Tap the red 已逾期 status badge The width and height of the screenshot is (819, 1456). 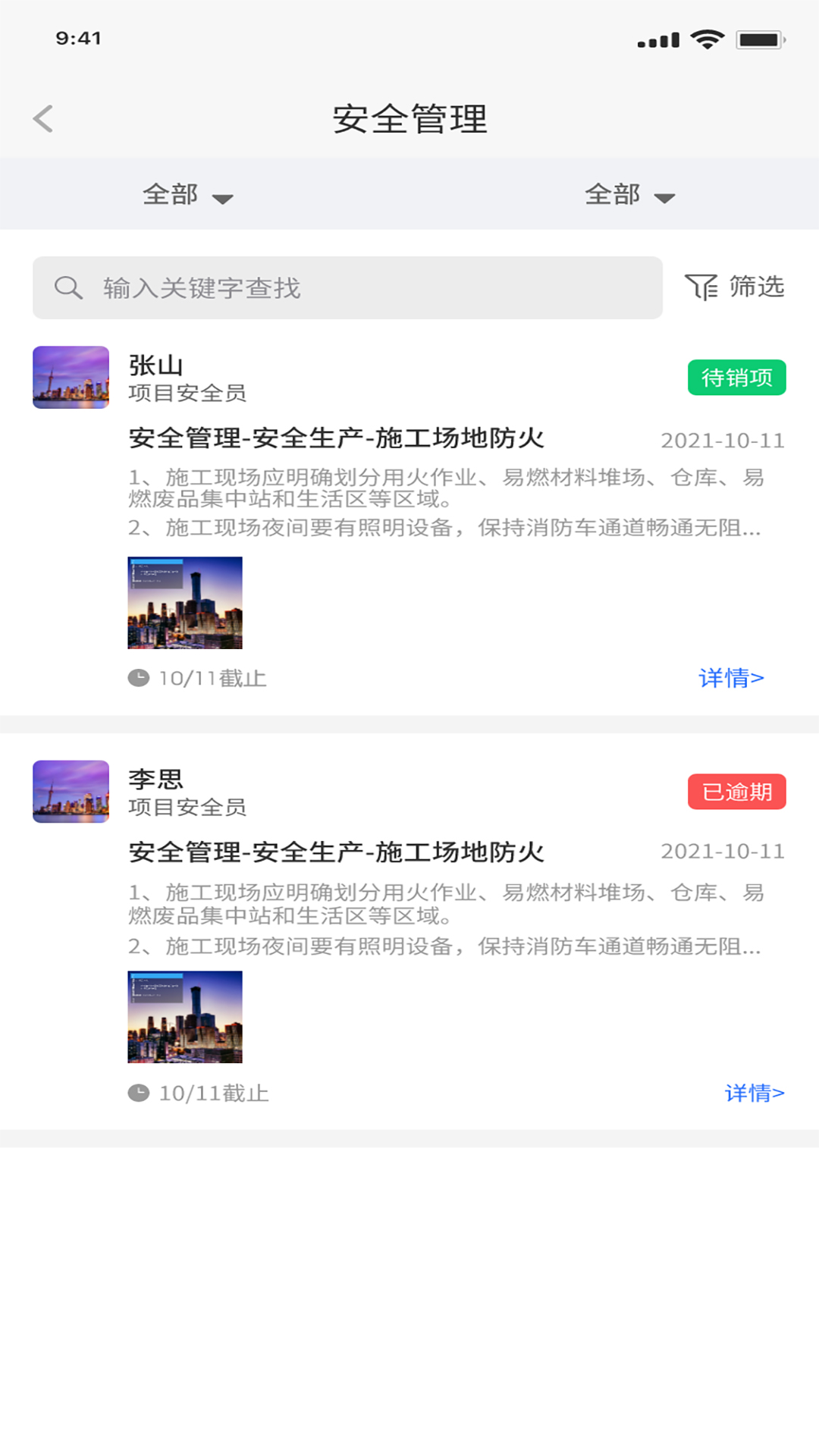point(736,791)
